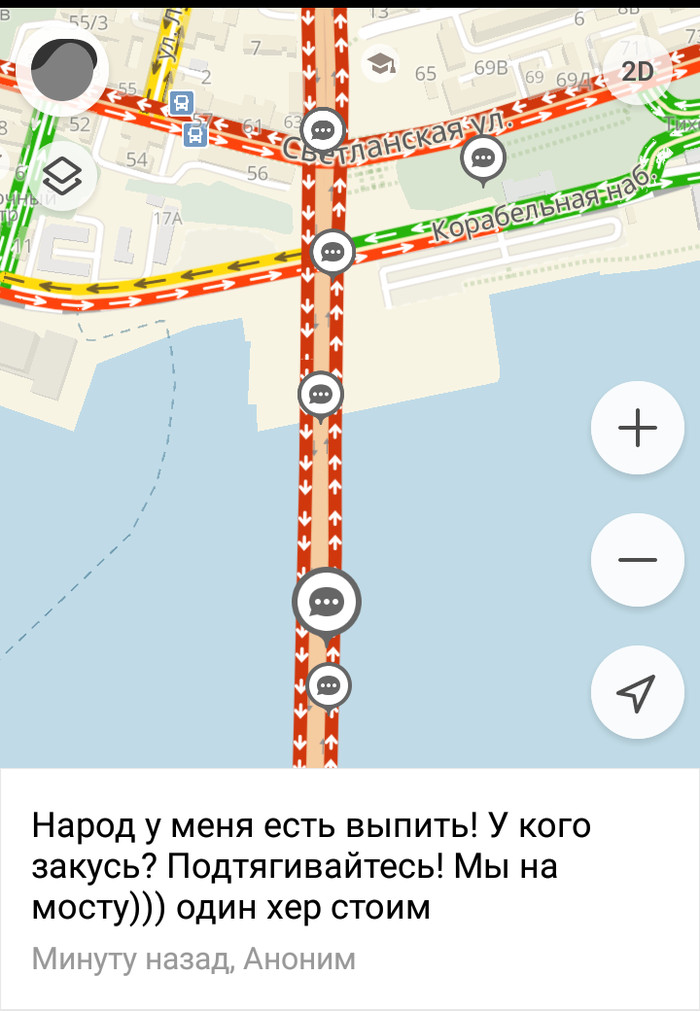Open the road comment marker on Светланская ул.
Screen dimensions: 700x1011
coord(323,130)
